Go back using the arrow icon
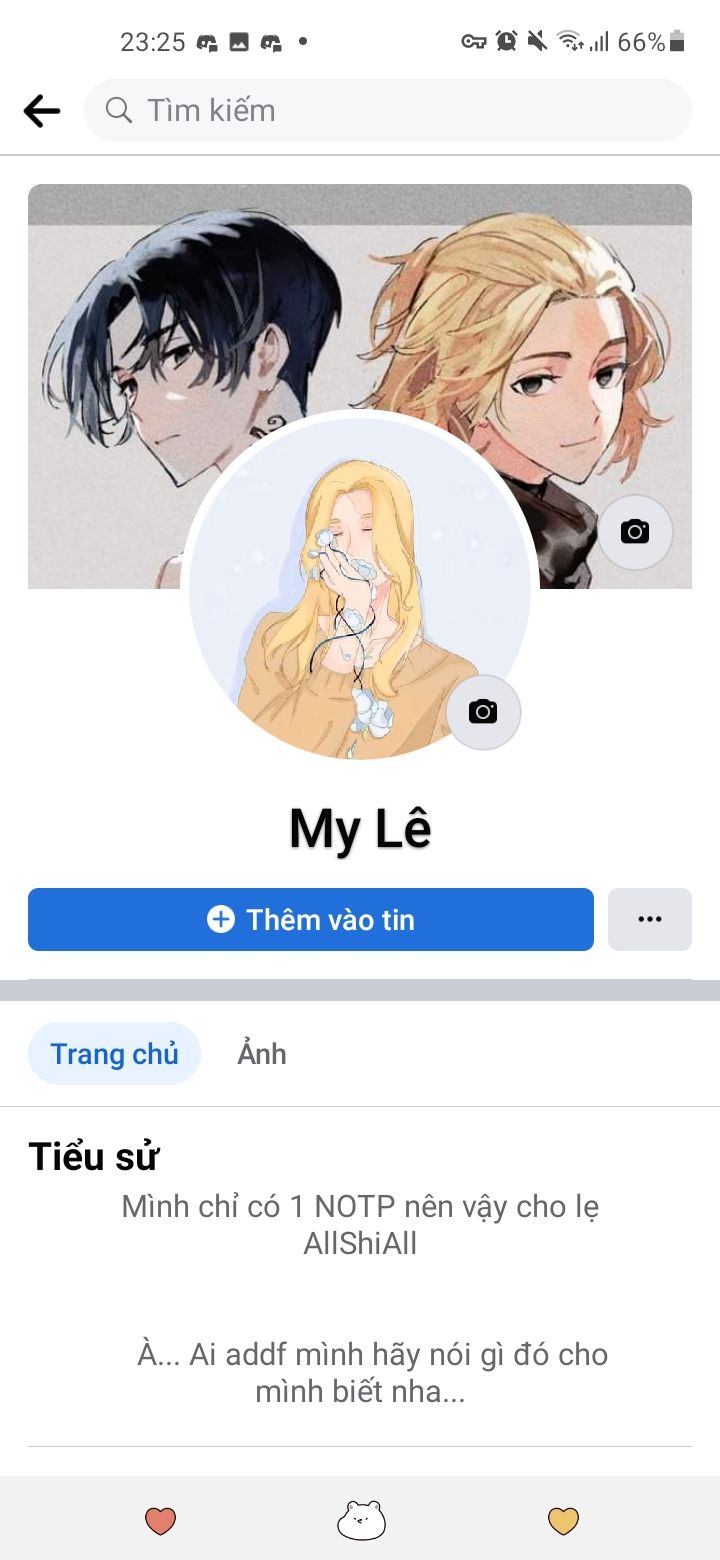This screenshot has width=720, height=1560. (42, 111)
